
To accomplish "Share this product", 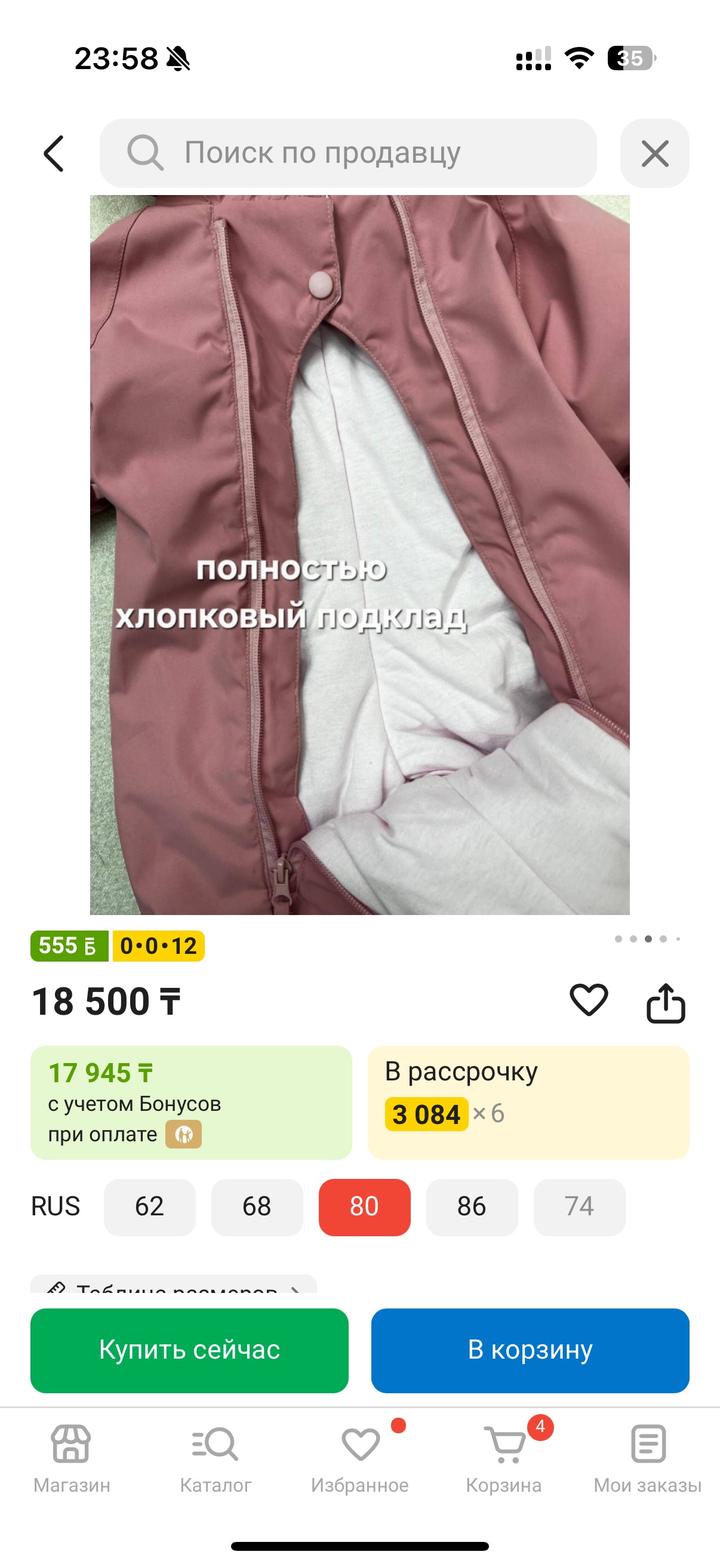I will point(665,1002).
